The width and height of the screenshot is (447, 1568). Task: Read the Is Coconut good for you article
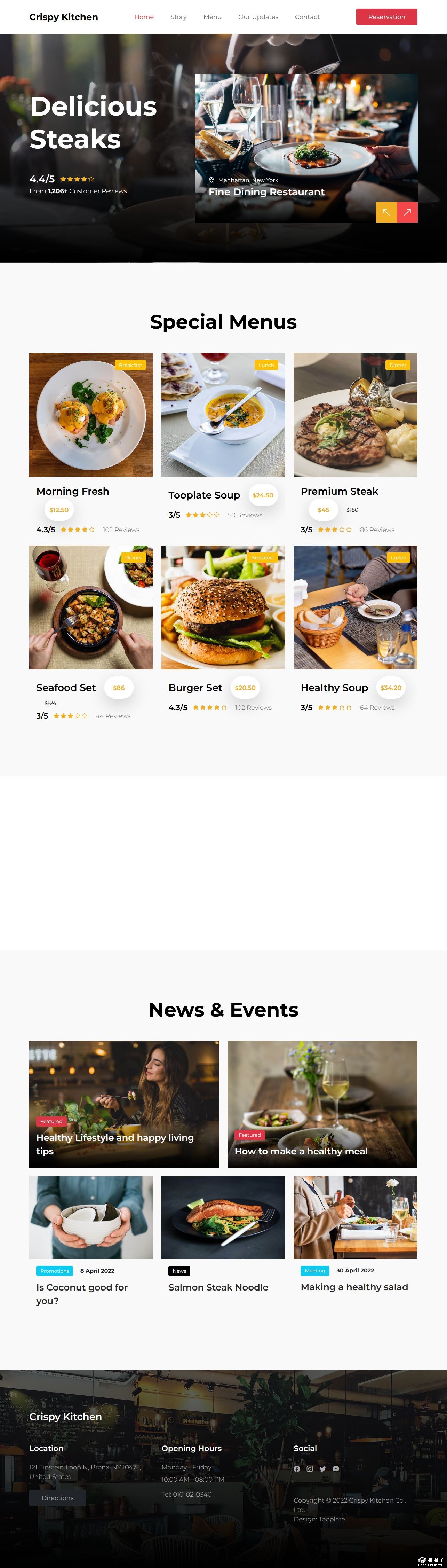pos(81,1293)
